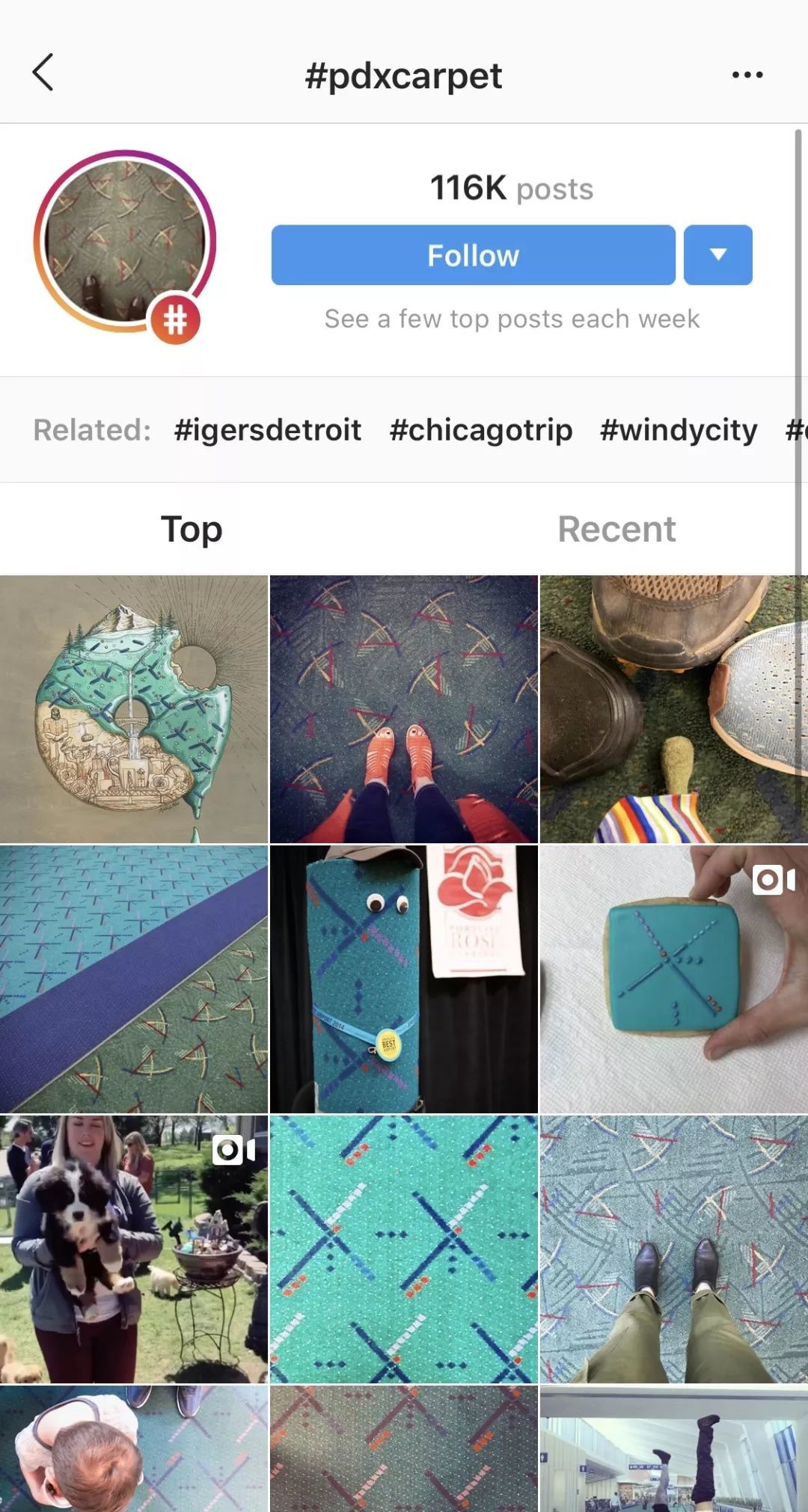
Task: Open the video of woman holding puppy
Action: (133, 1249)
